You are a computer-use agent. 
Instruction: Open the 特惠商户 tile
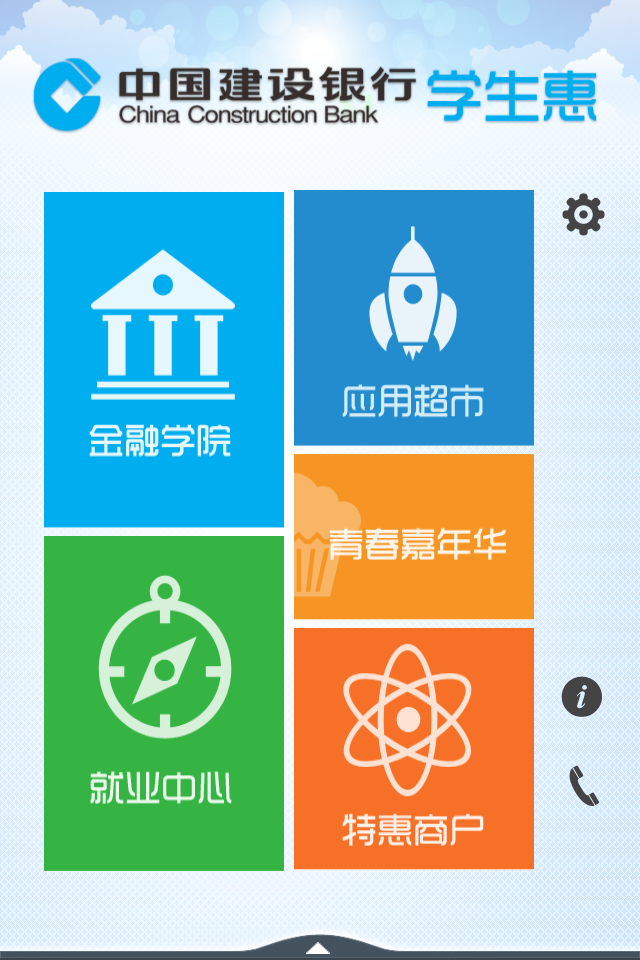pyautogui.click(x=413, y=748)
